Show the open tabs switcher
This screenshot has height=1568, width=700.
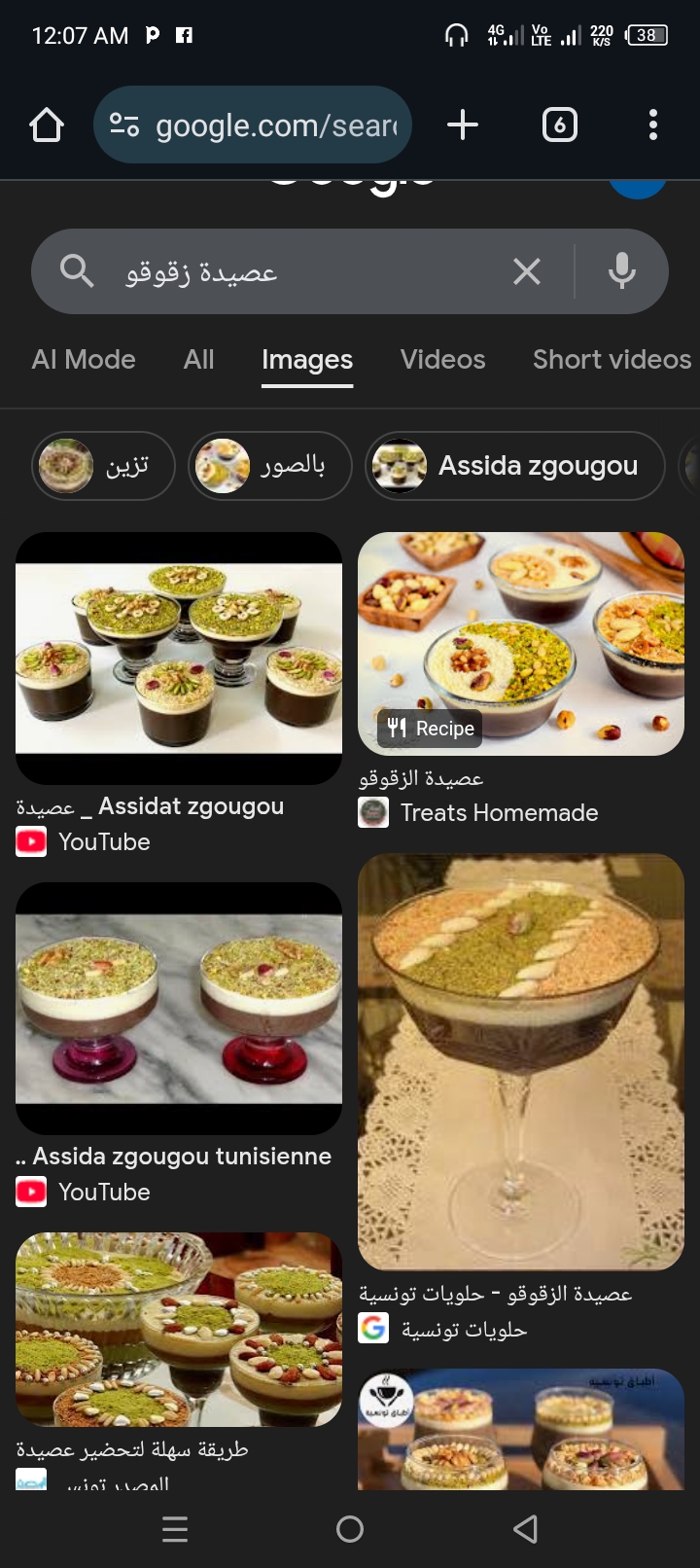click(x=559, y=125)
